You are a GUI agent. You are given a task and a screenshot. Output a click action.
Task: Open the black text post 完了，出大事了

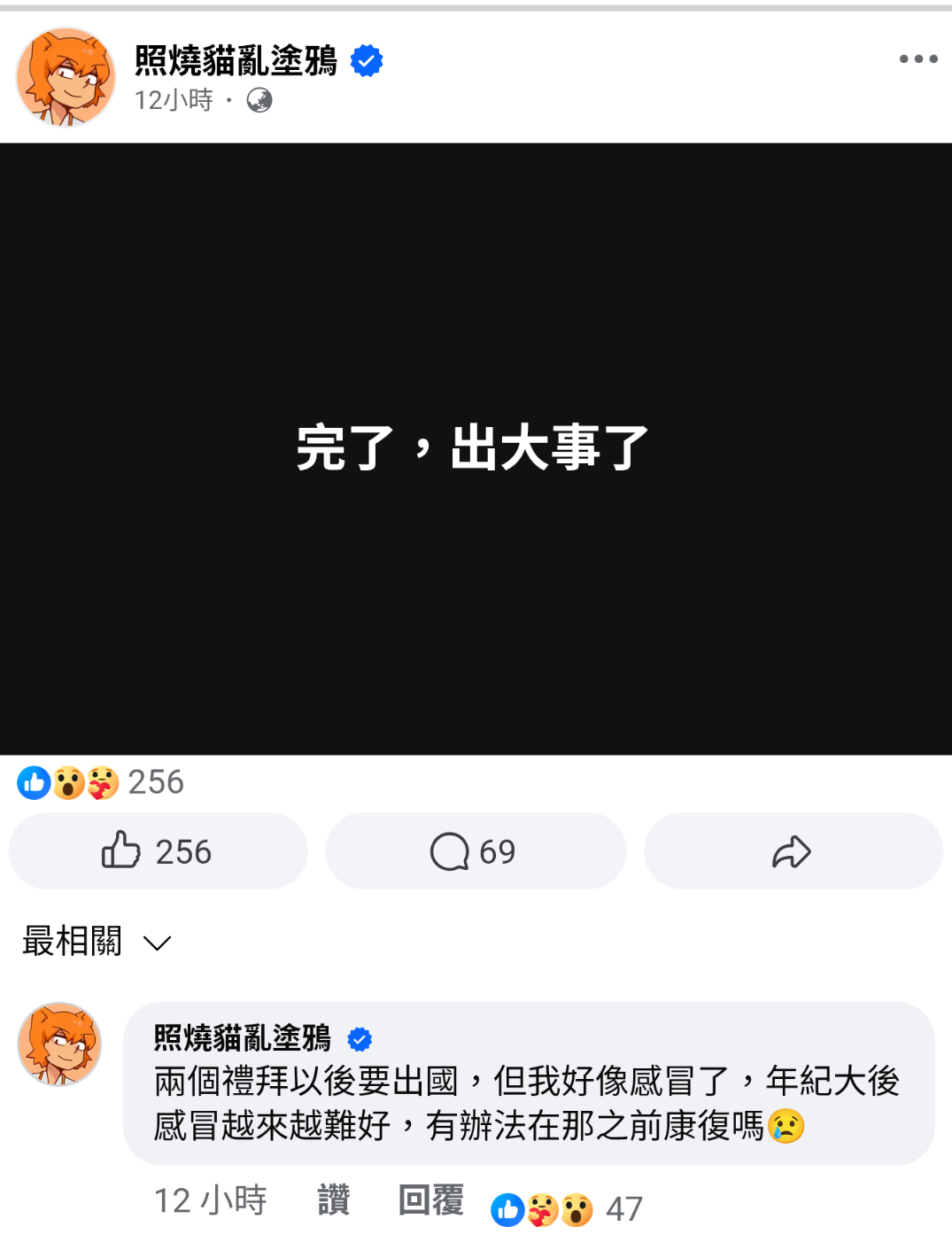point(476,448)
